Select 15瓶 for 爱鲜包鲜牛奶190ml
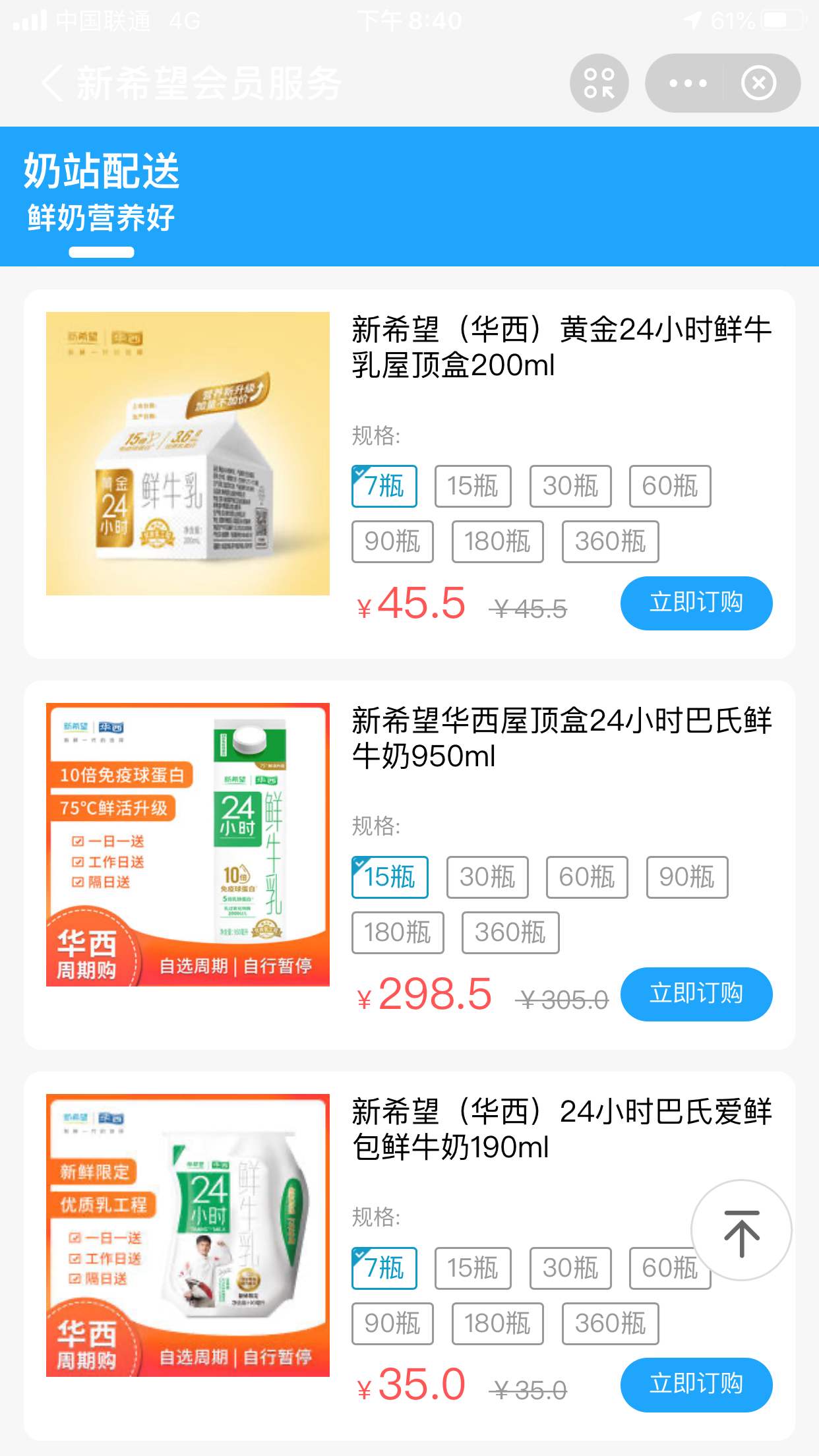The height and width of the screenshot is (1456, 819). [473, 1268]
